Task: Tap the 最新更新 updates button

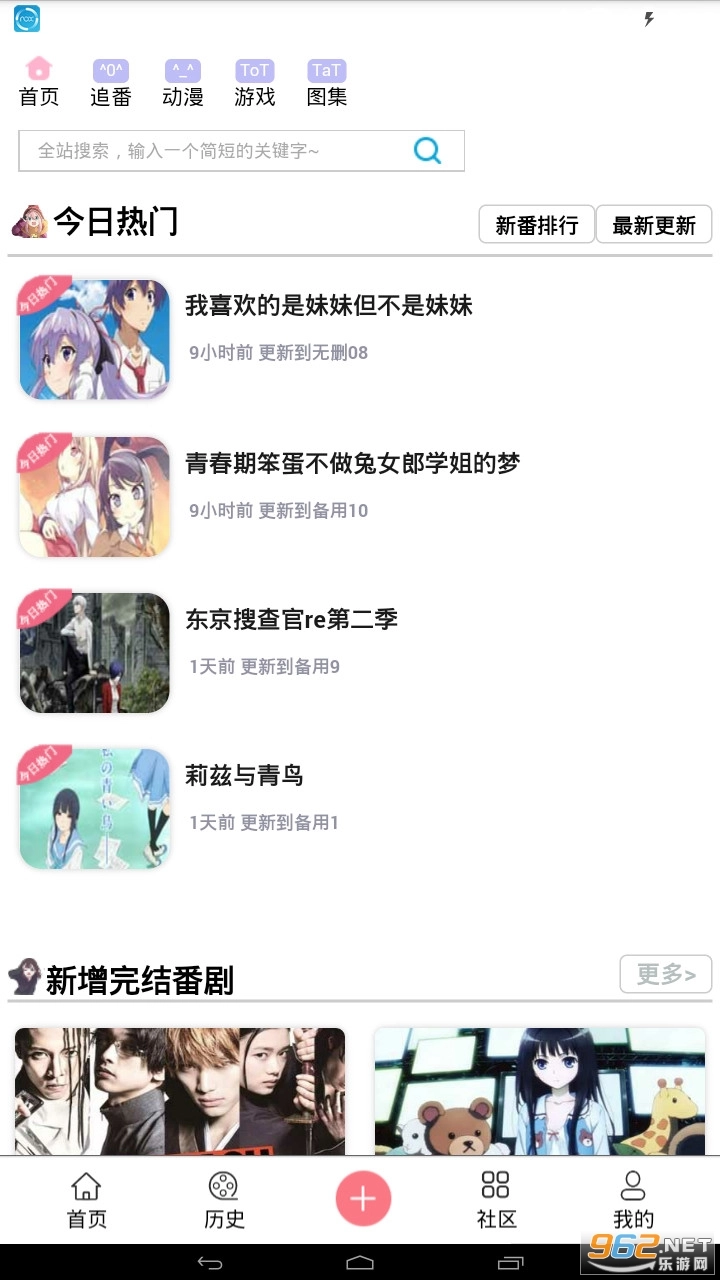Action: 654,224
